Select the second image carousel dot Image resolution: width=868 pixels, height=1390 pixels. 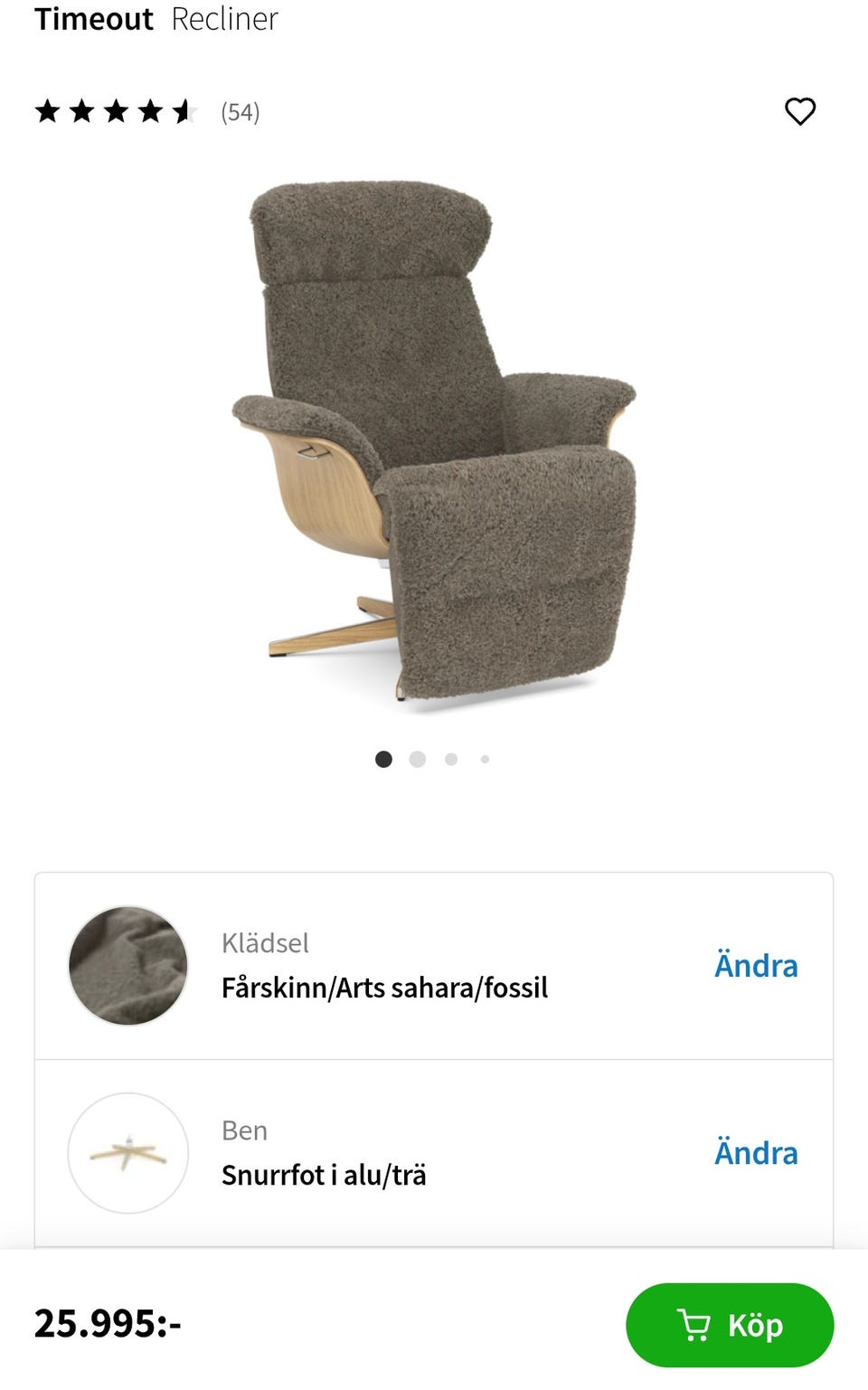(x=418, y=759)
